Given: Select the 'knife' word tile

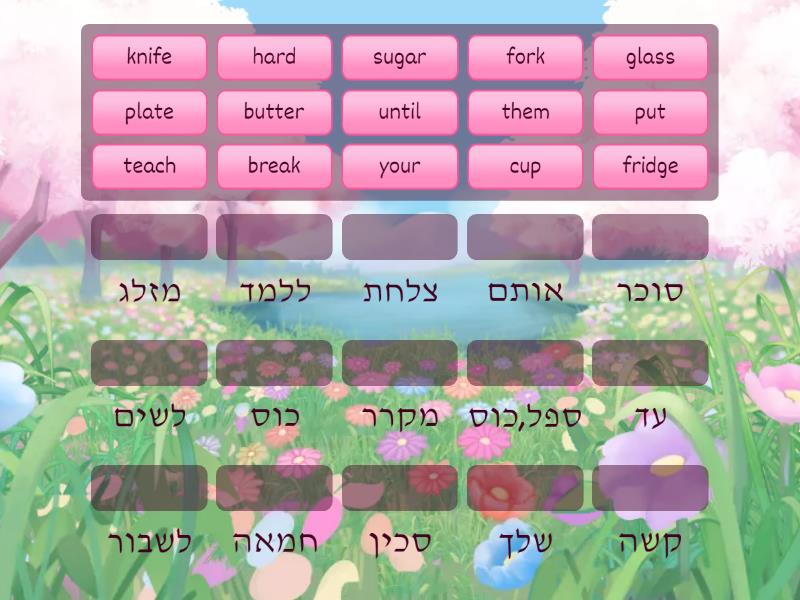Looking at the screenshot, I should 149,57.
